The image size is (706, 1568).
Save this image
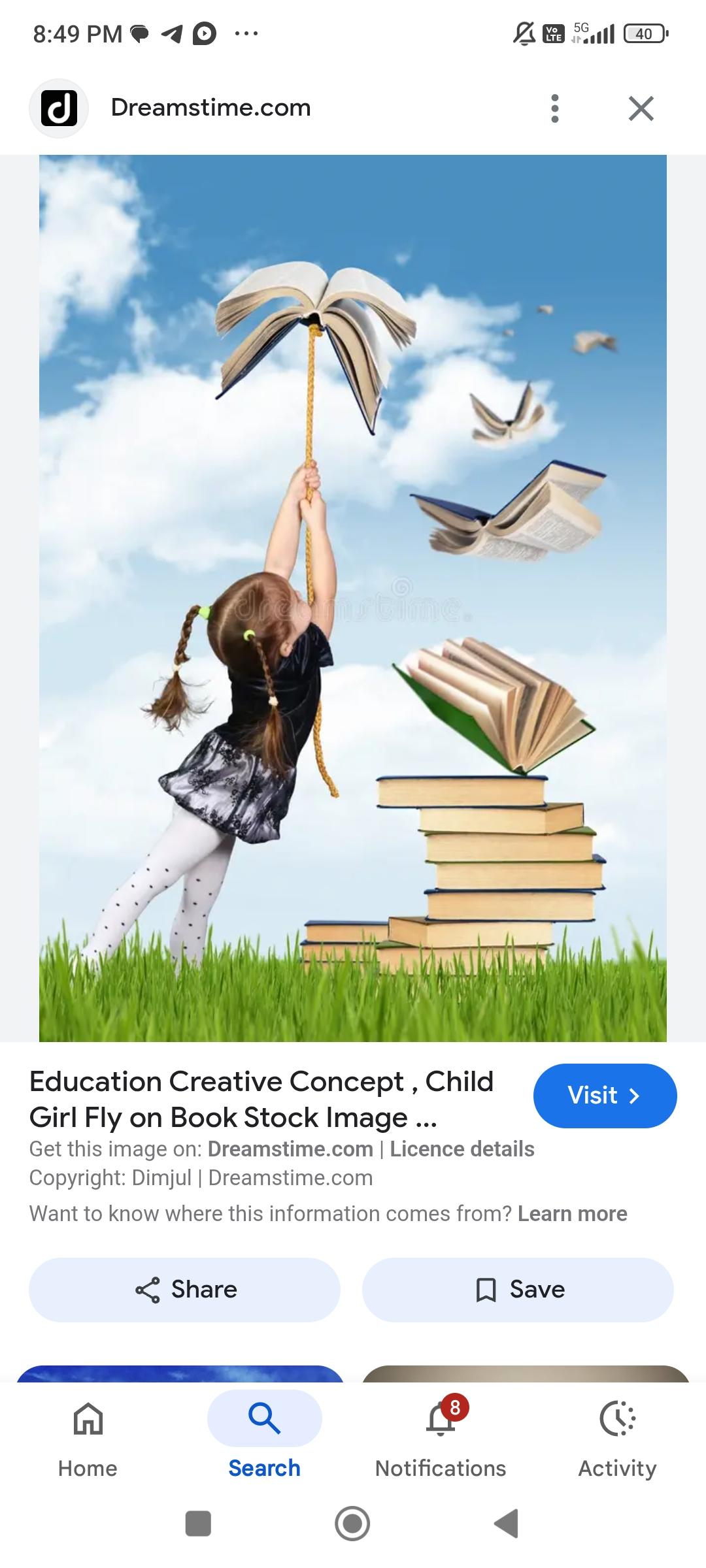(518, 1290)
